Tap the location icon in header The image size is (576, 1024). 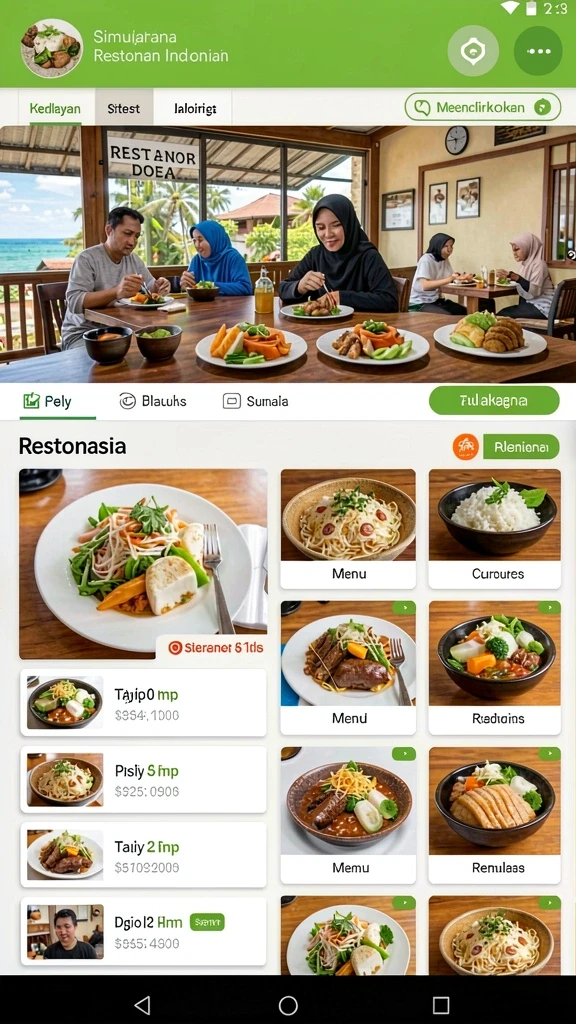tap(473, 51)
